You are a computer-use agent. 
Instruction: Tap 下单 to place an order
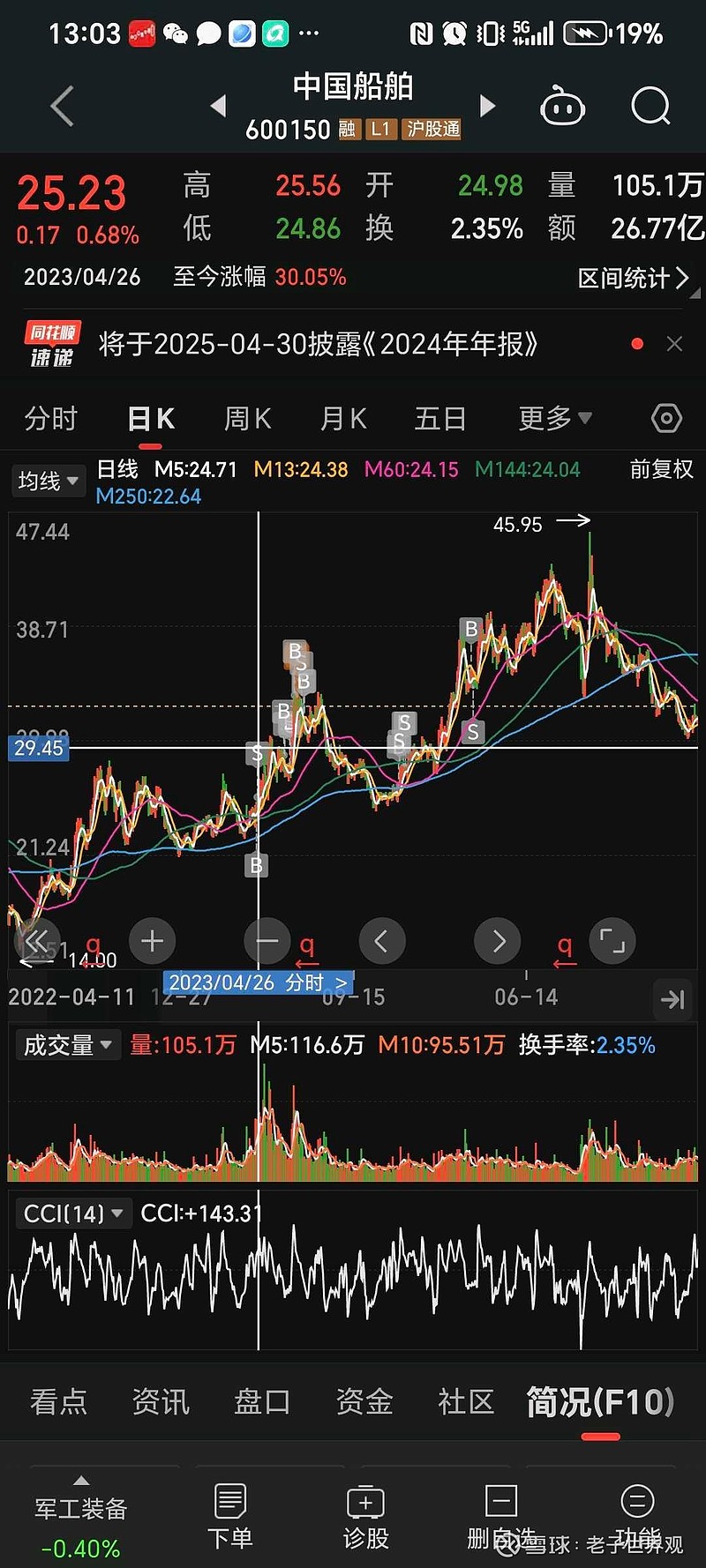coord(229,1517)
